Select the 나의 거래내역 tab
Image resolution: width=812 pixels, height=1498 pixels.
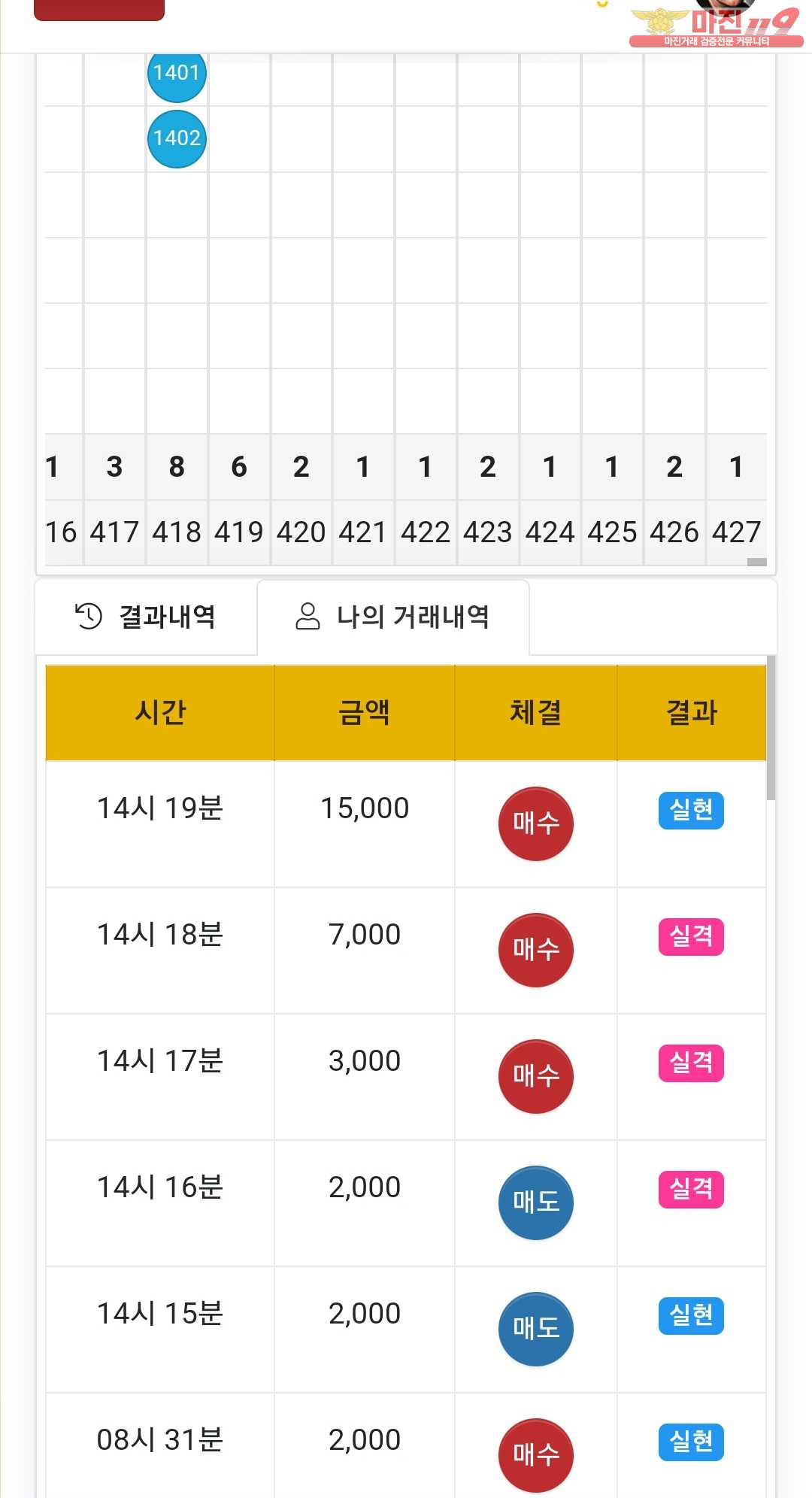click(x=392, y=617)
